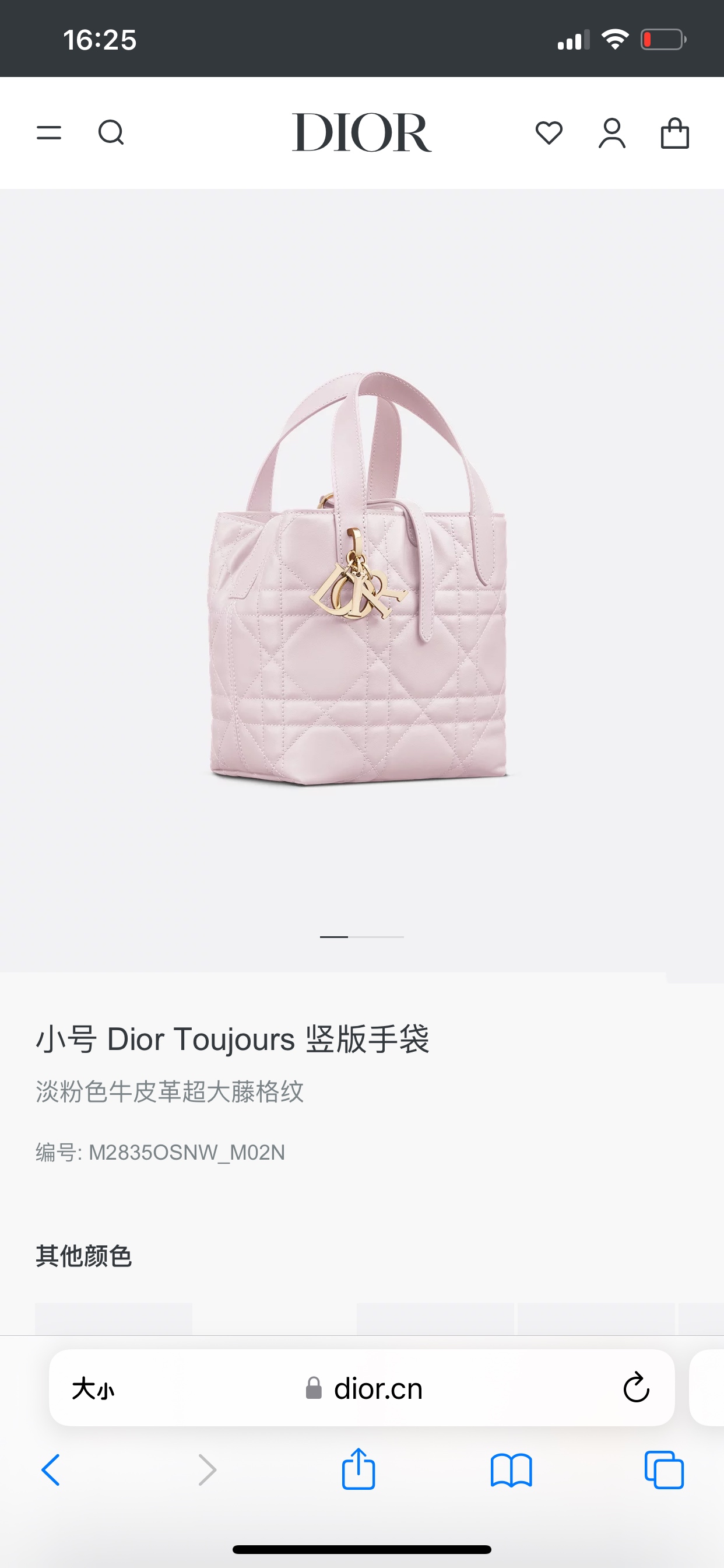Open the pink Dior Toujours bag image
Image resolution: width=724 pixels, height=1568 pixels.
359,578
